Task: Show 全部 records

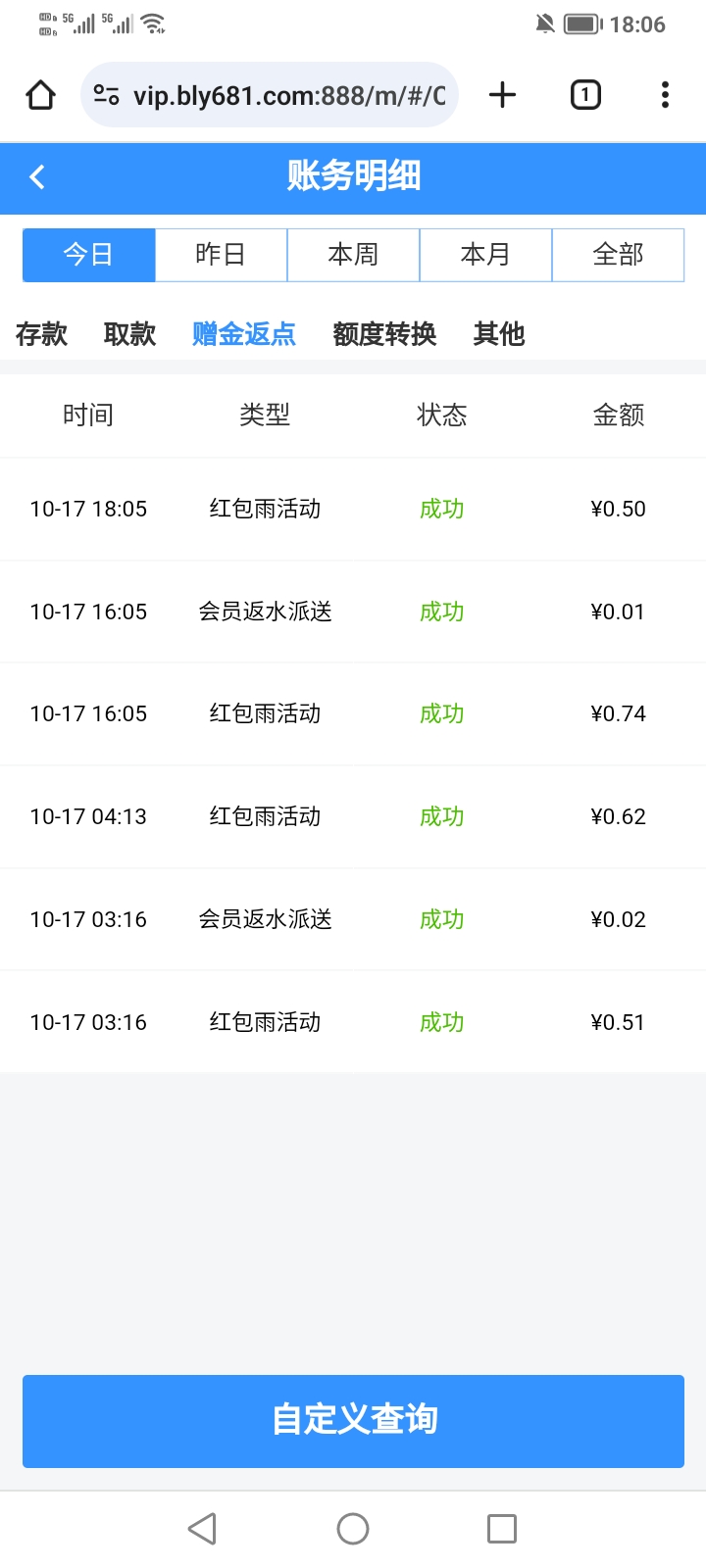Action: (x=618, y=255)
